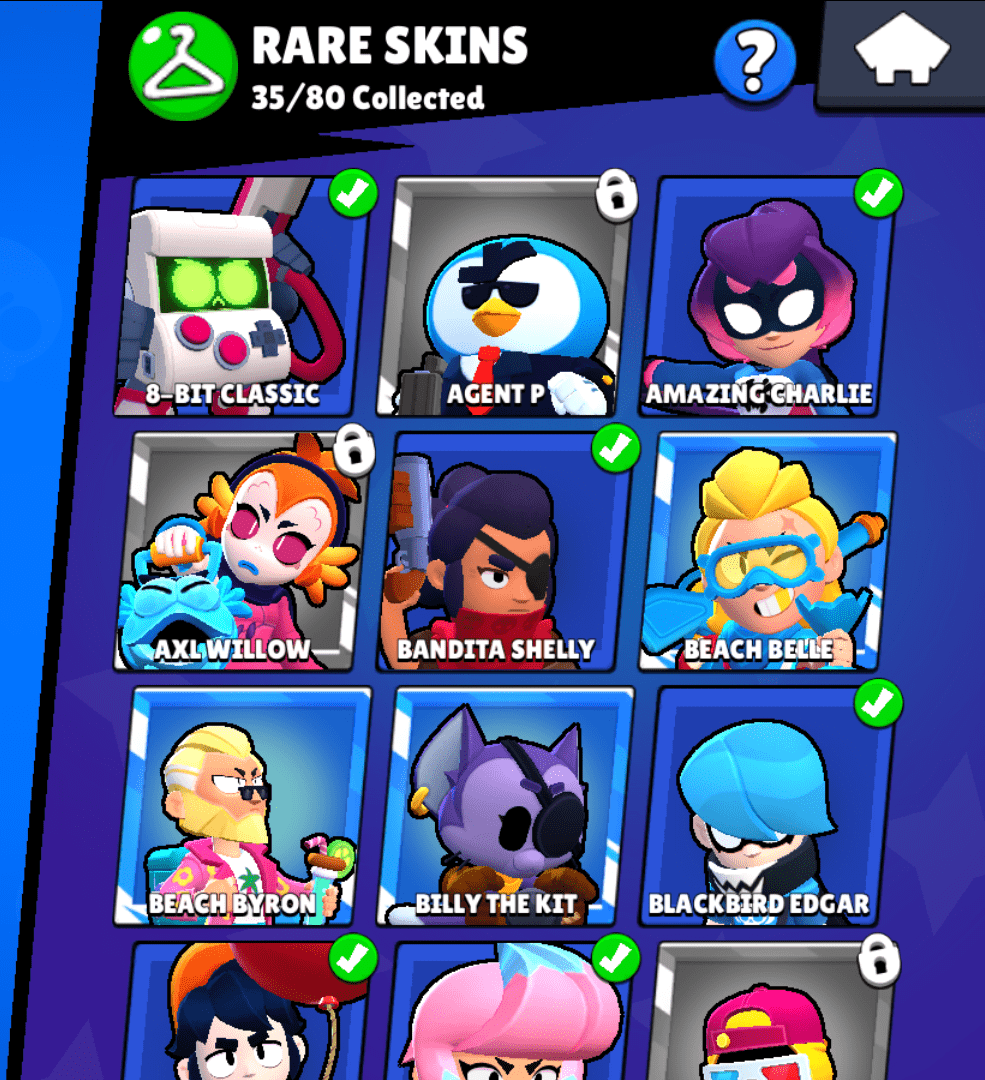
Task: Open the question mark help button
Action: click(x=755, y=62)
